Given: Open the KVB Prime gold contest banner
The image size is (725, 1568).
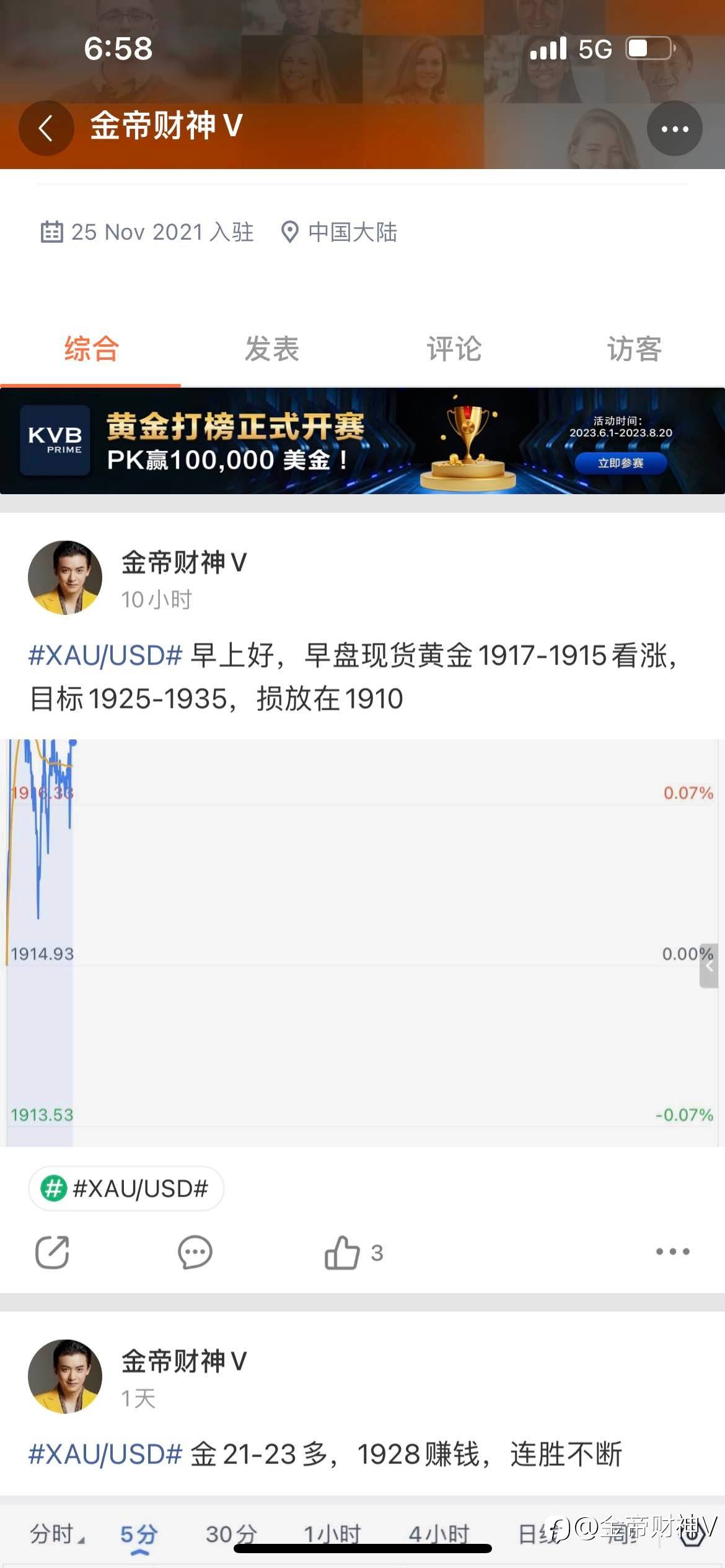Looking at the screenshot, I should pyautogui.click(x=362, y=441).
